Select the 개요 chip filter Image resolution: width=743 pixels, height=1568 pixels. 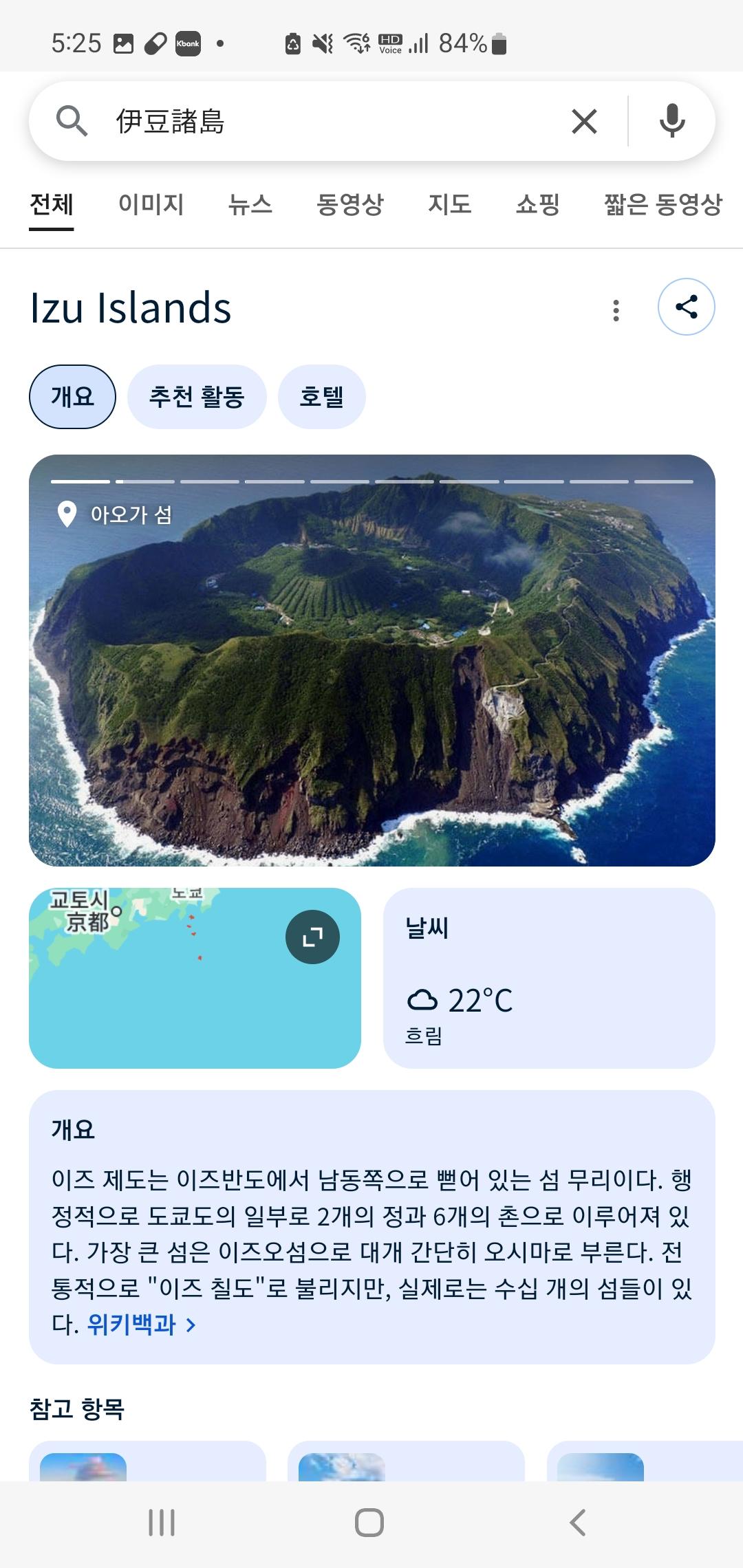click(72, 395)
